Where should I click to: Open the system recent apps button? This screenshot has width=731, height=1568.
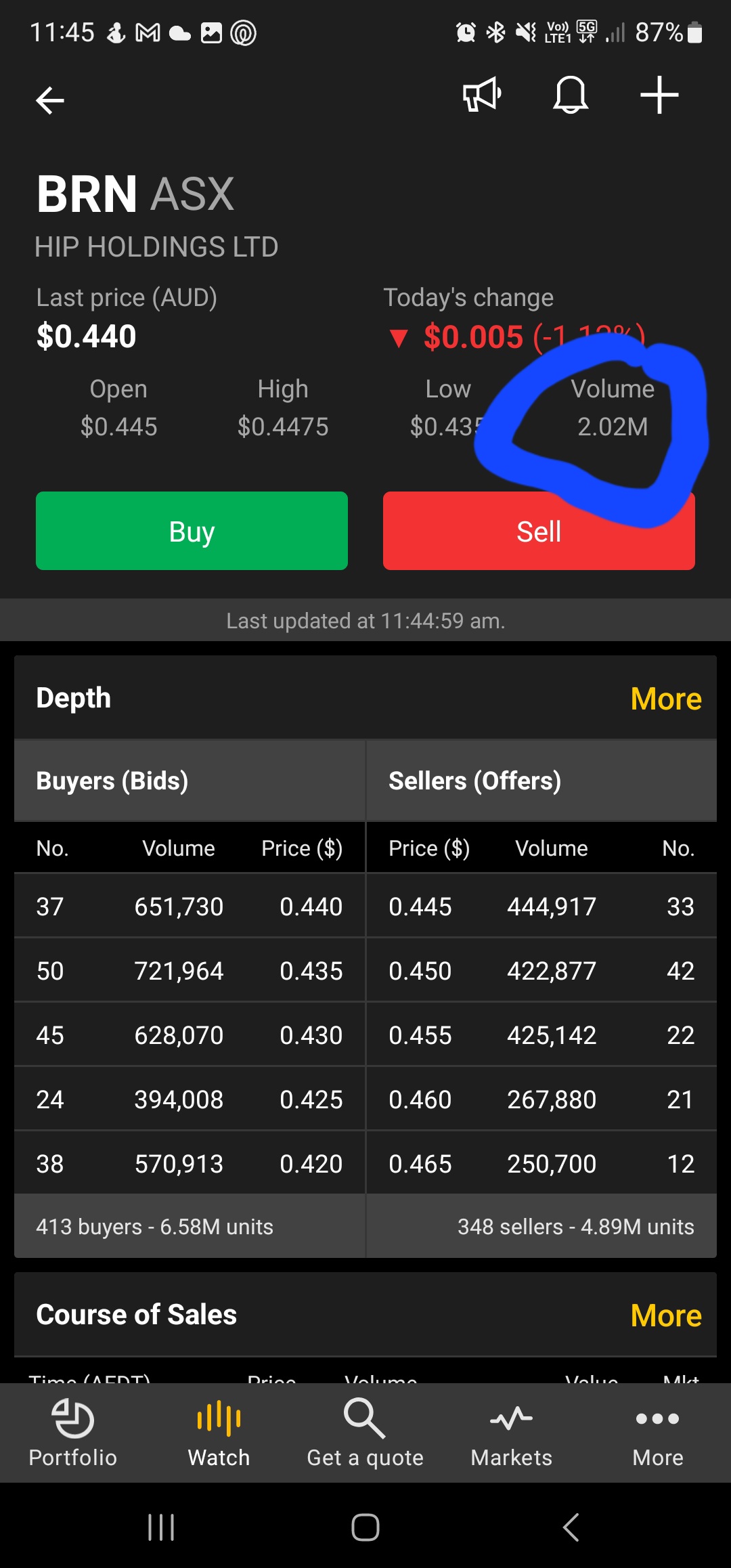[161, 1527]
